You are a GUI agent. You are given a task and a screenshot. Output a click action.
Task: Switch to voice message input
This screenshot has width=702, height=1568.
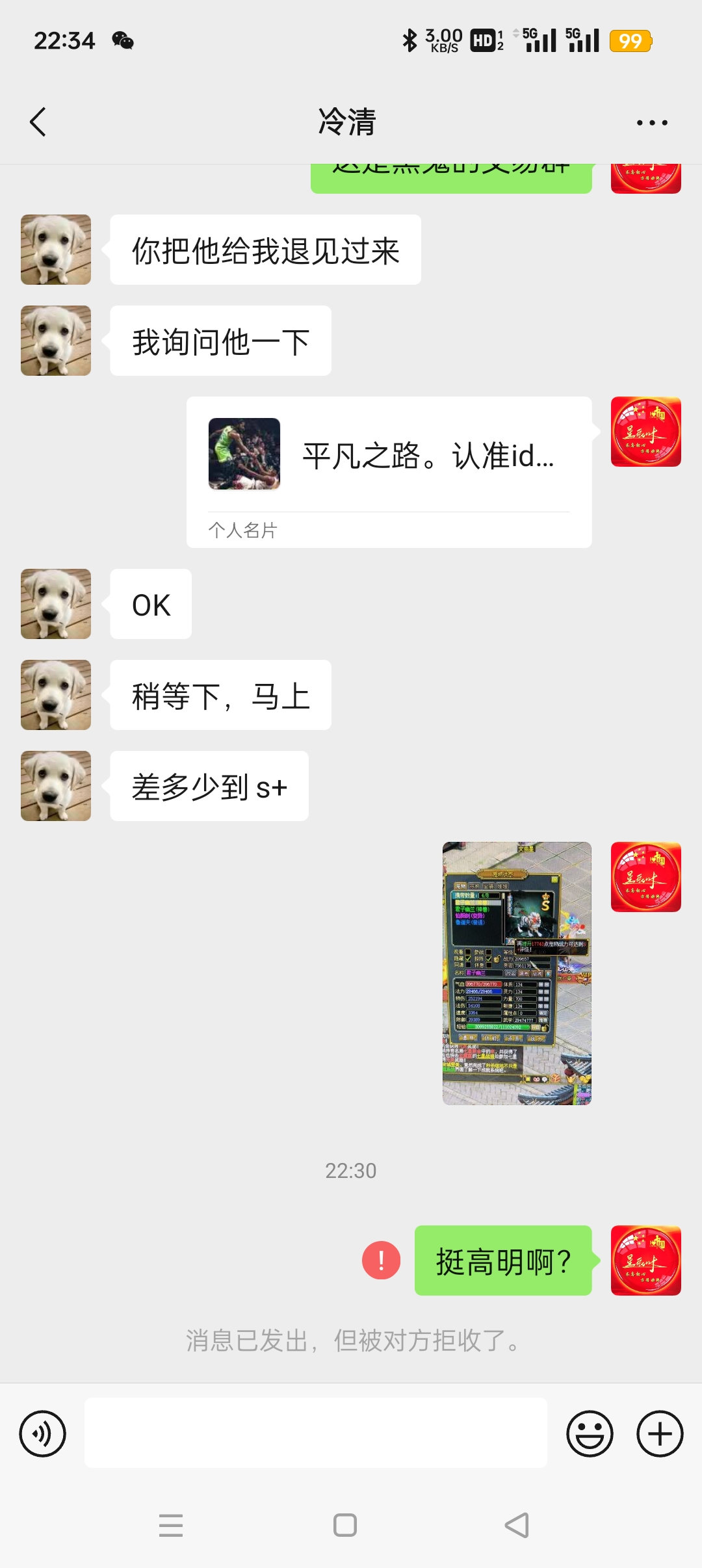click(43, 1433)
